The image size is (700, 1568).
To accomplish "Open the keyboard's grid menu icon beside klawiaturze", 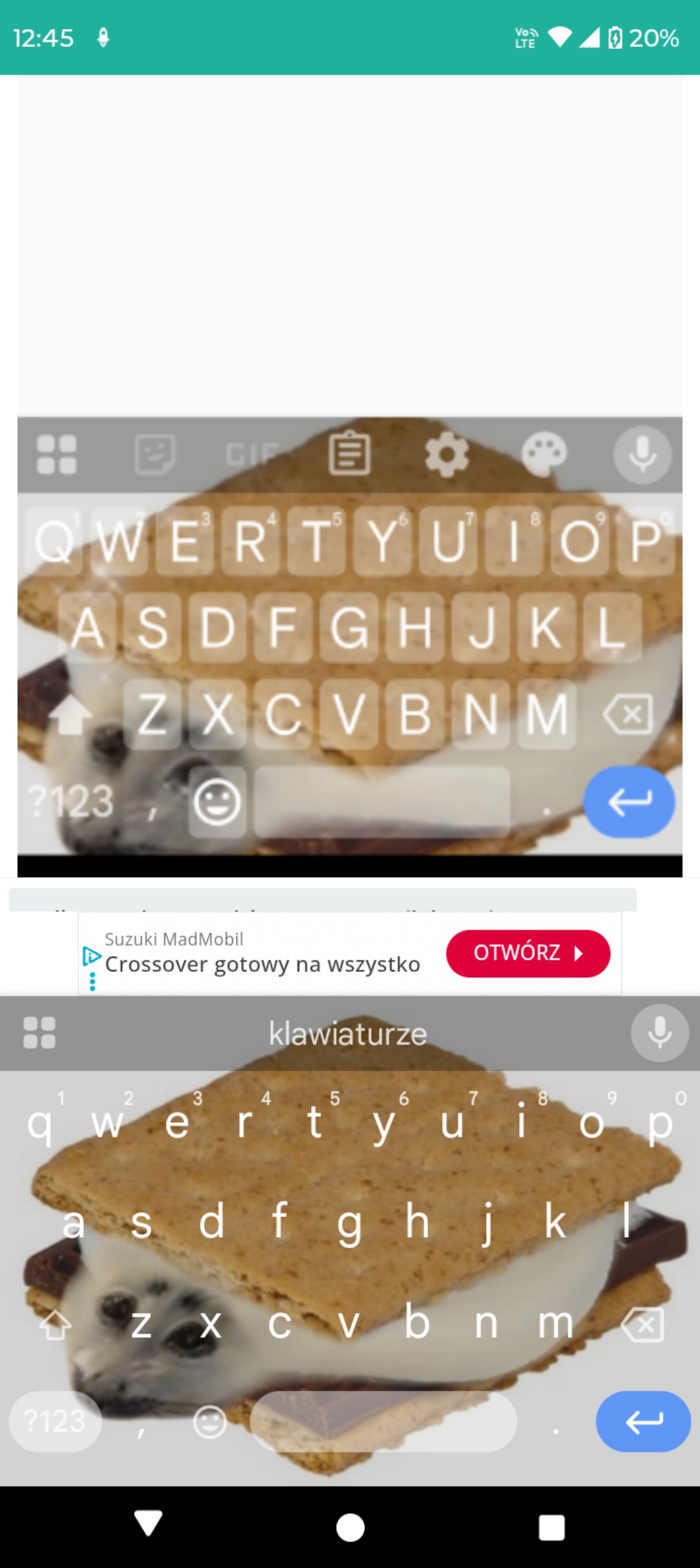I will [x=40, y=1033].
